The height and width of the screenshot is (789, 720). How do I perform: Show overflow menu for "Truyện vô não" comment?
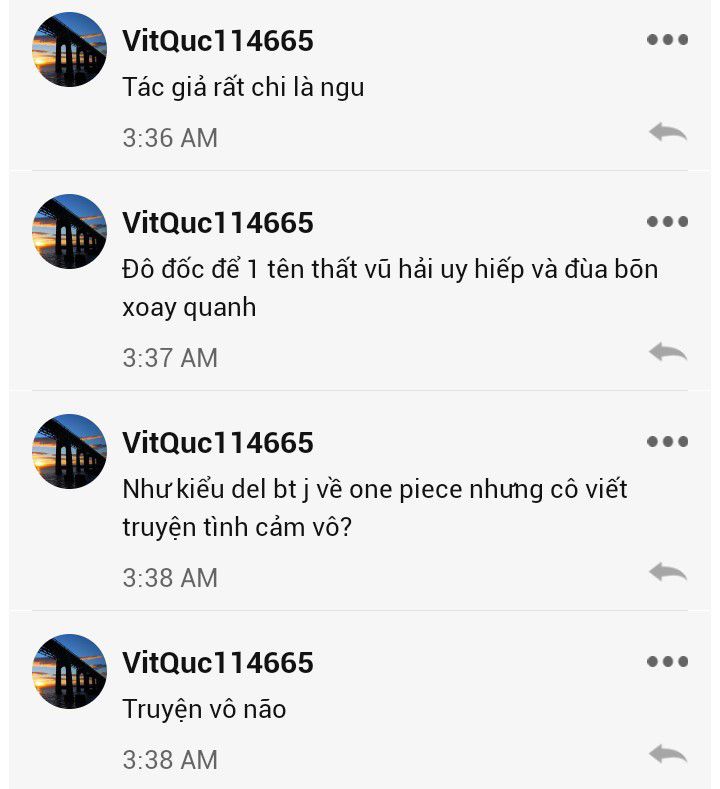pyautogui.click(x=667, y=662)
